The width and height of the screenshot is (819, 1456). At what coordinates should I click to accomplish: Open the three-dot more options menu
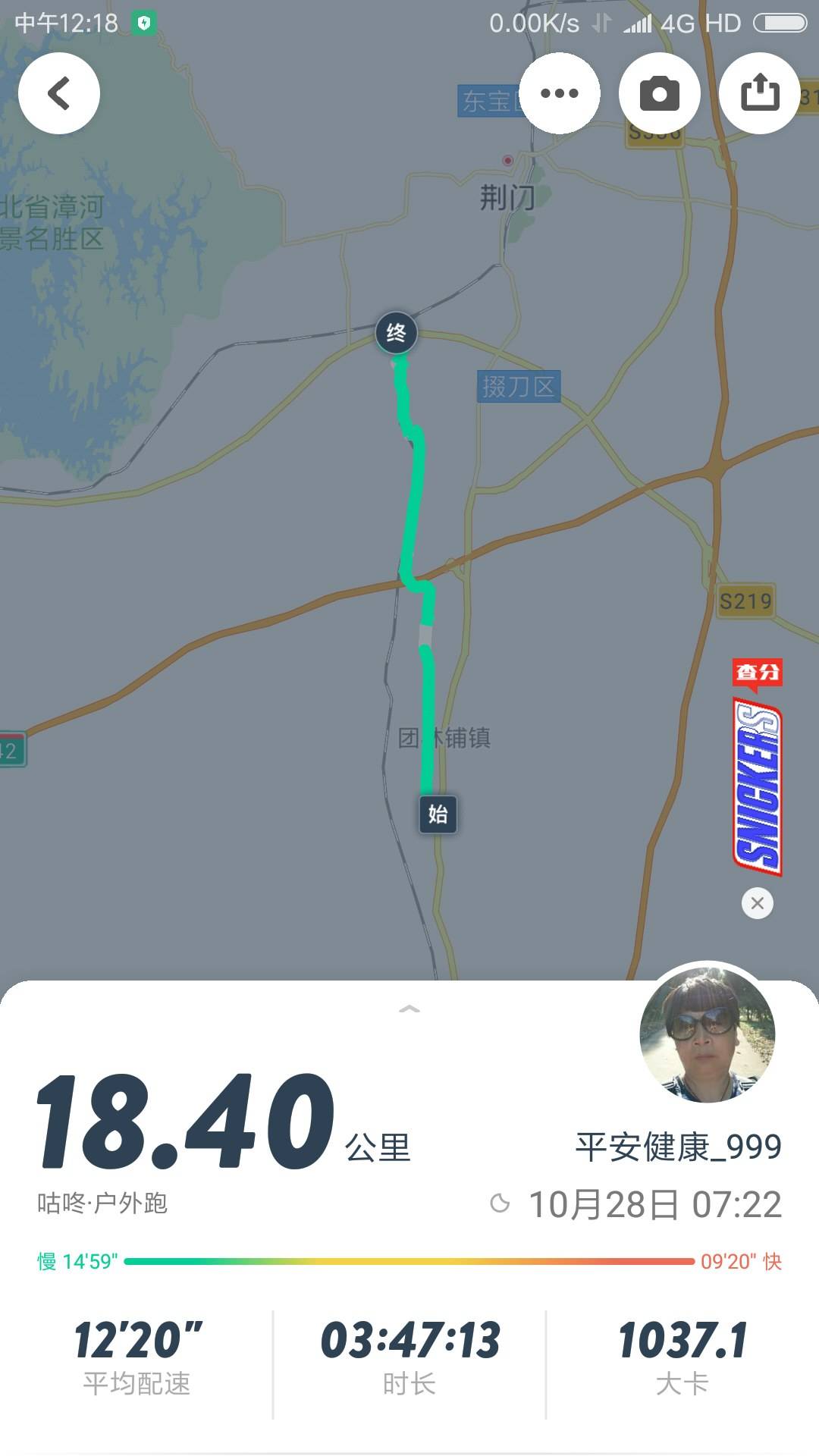tap(560, 93)
